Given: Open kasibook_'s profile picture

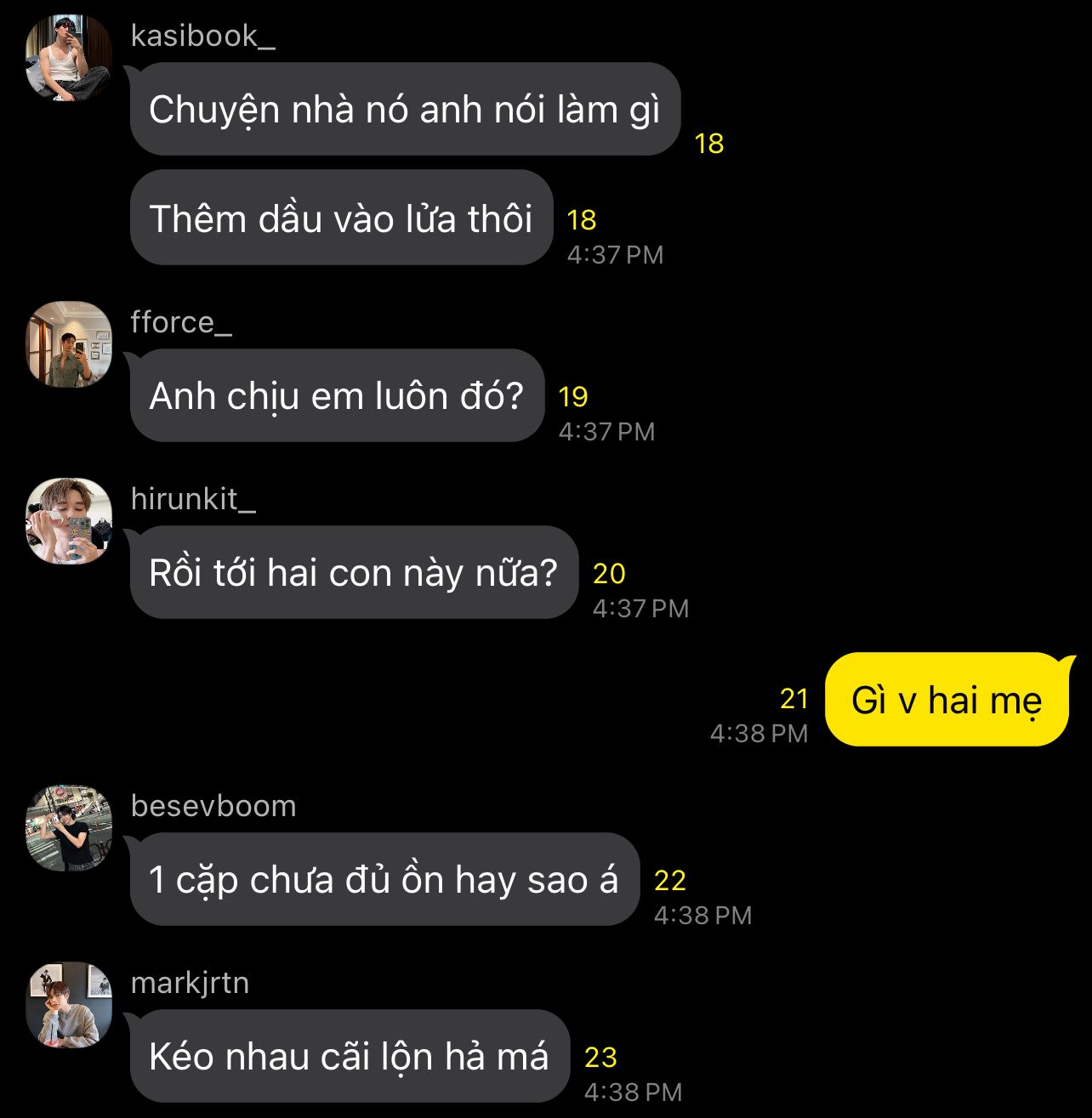Looking at the screenshot, I should [x=69, y=58].
